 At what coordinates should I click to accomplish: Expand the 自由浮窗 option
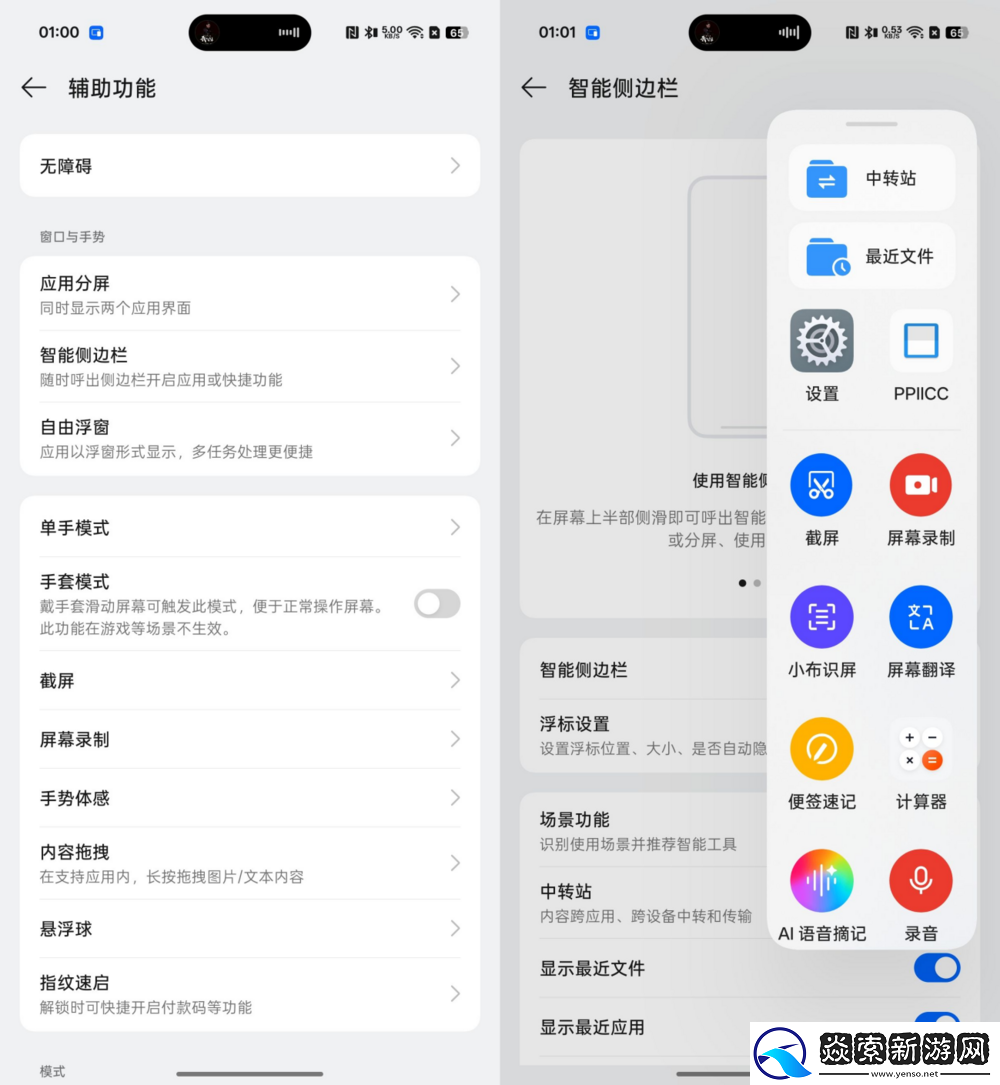click(455, 437)
